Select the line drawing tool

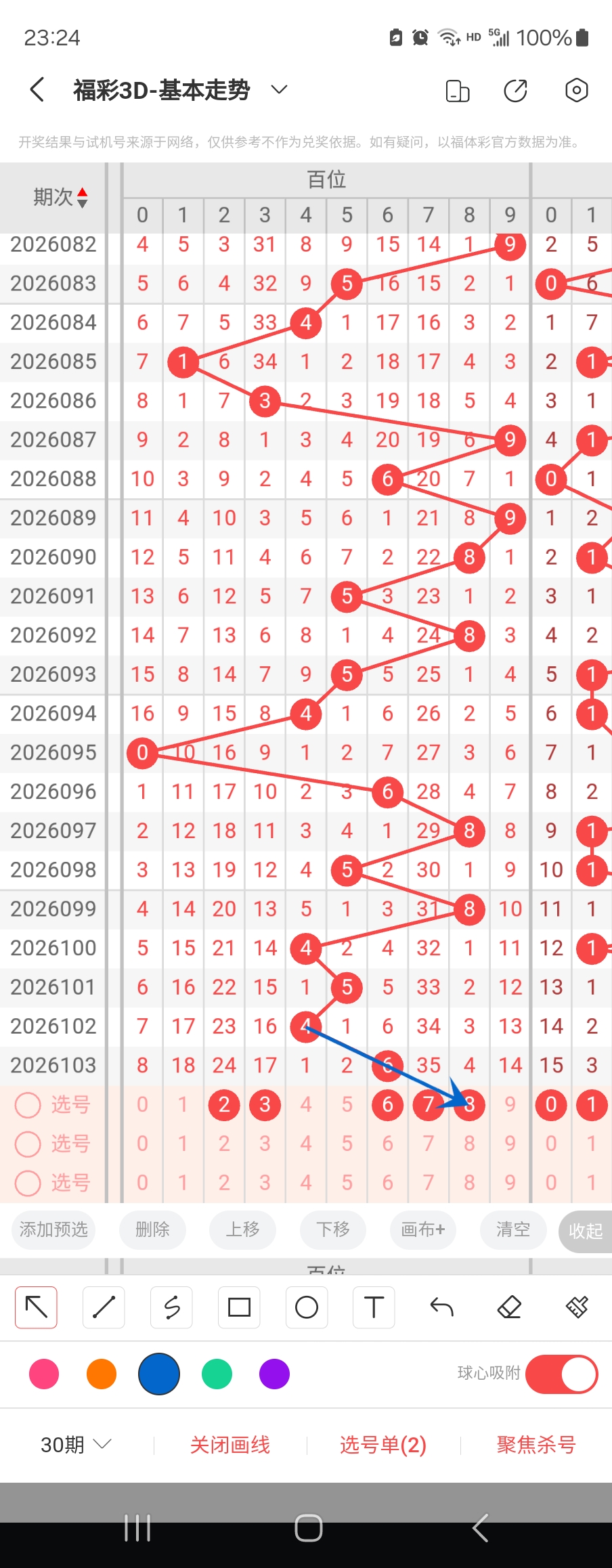tap(104, 1307)
